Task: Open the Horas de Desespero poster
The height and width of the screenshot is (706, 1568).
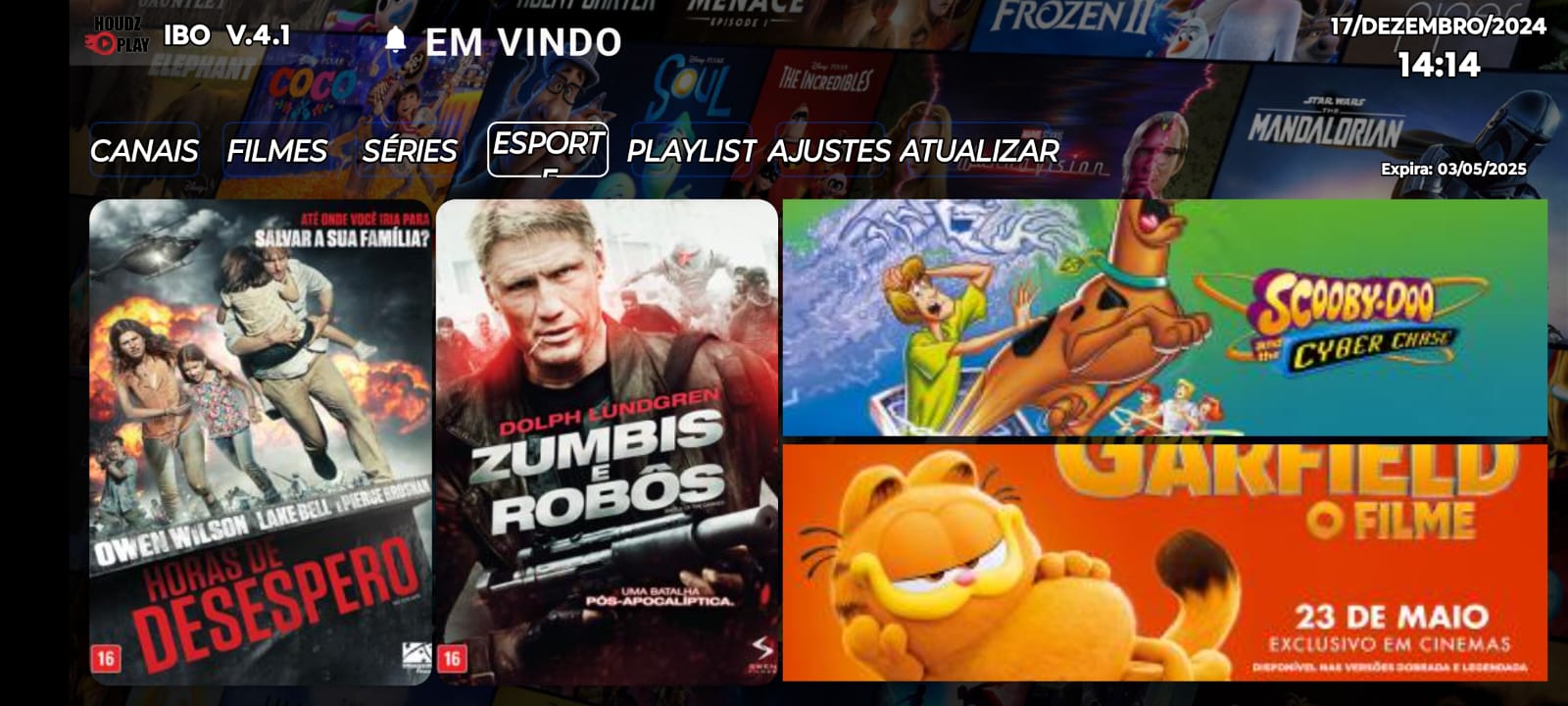Action: pyautogui.click(x=261, y=441)
